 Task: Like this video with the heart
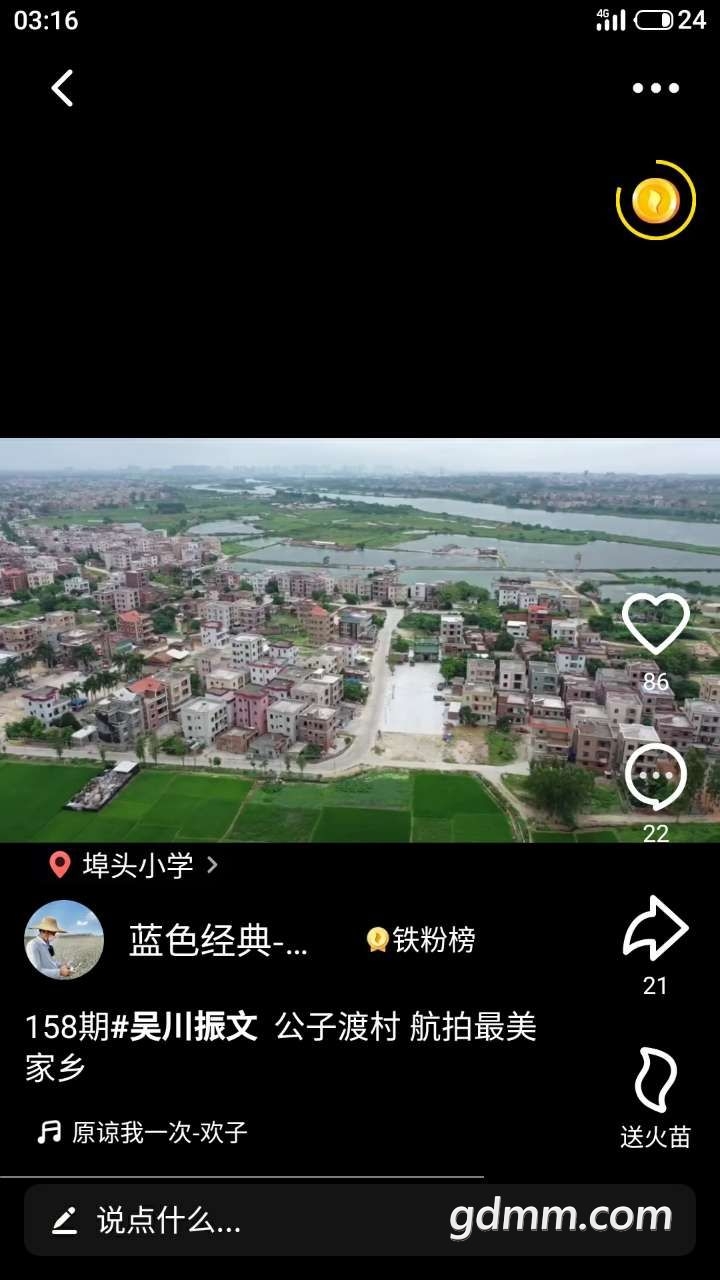(655, 624)
